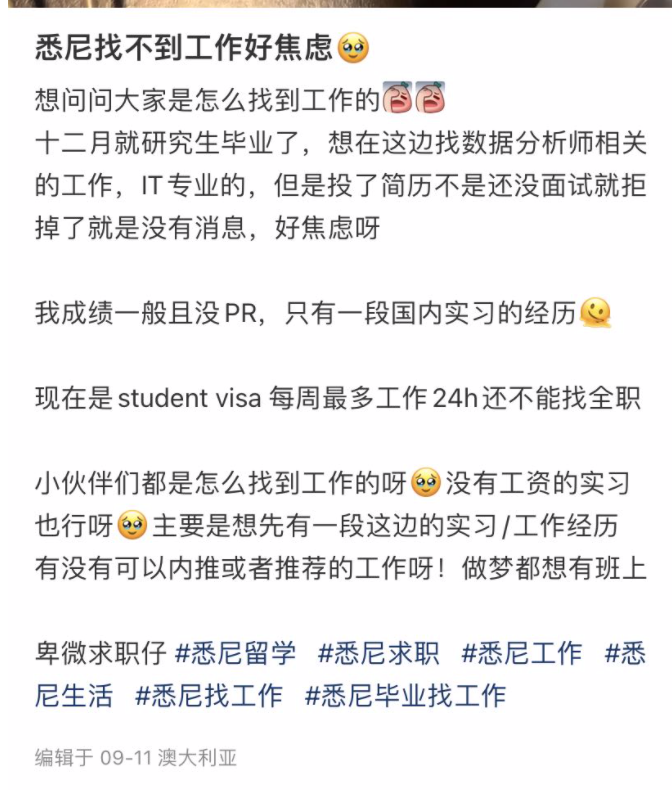Open the #悉尼毕业找工作 hashtag
The width and height of the screenshot is (672, 790).
pos(405,695)
